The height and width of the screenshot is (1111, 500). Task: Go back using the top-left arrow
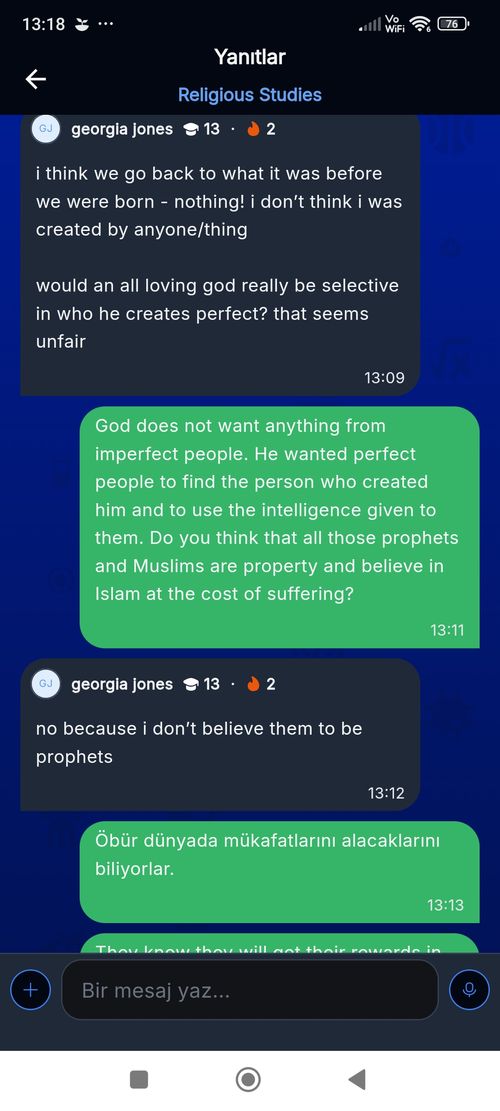[35, 79]
